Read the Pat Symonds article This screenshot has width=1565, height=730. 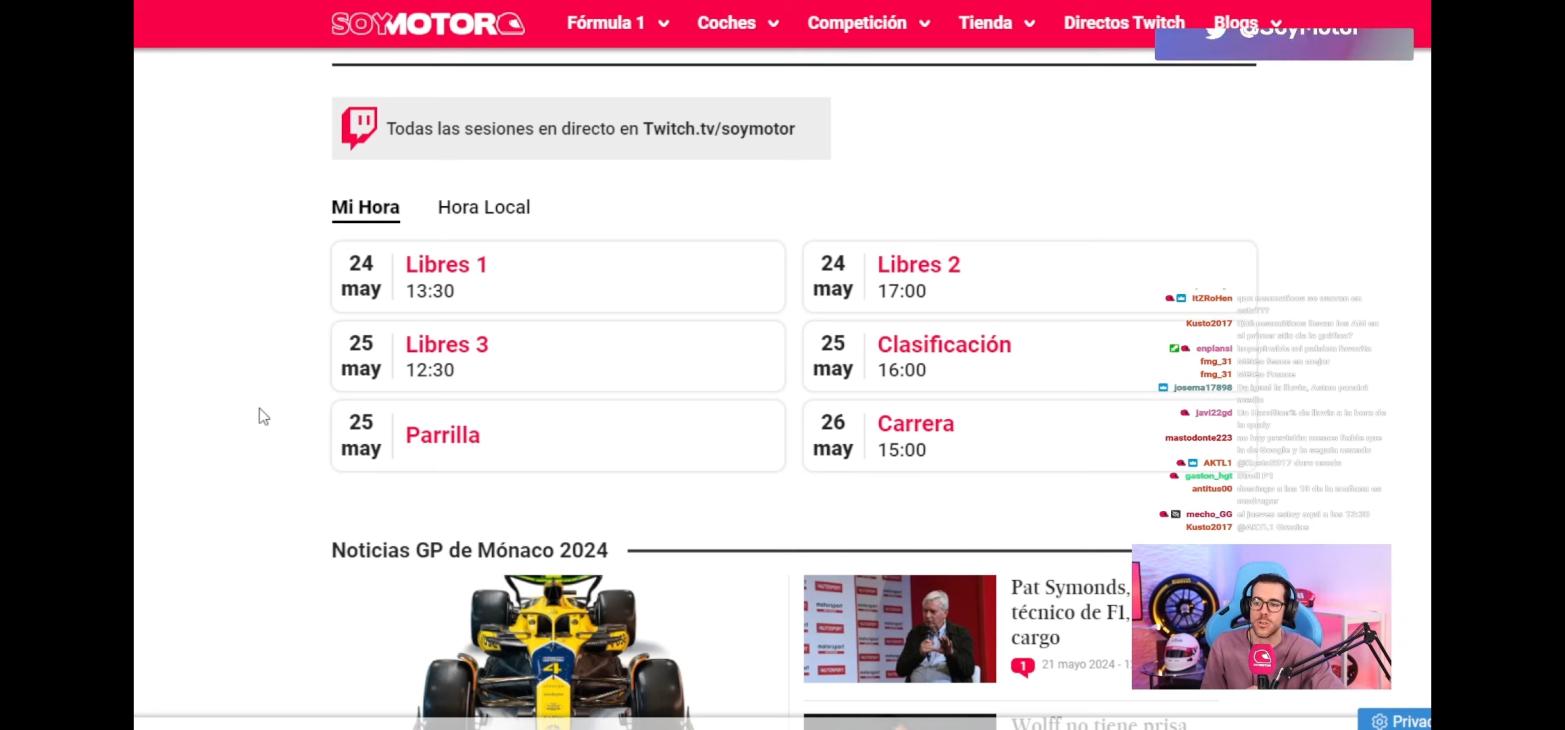pyautogui.click(x=1069, y=611)
